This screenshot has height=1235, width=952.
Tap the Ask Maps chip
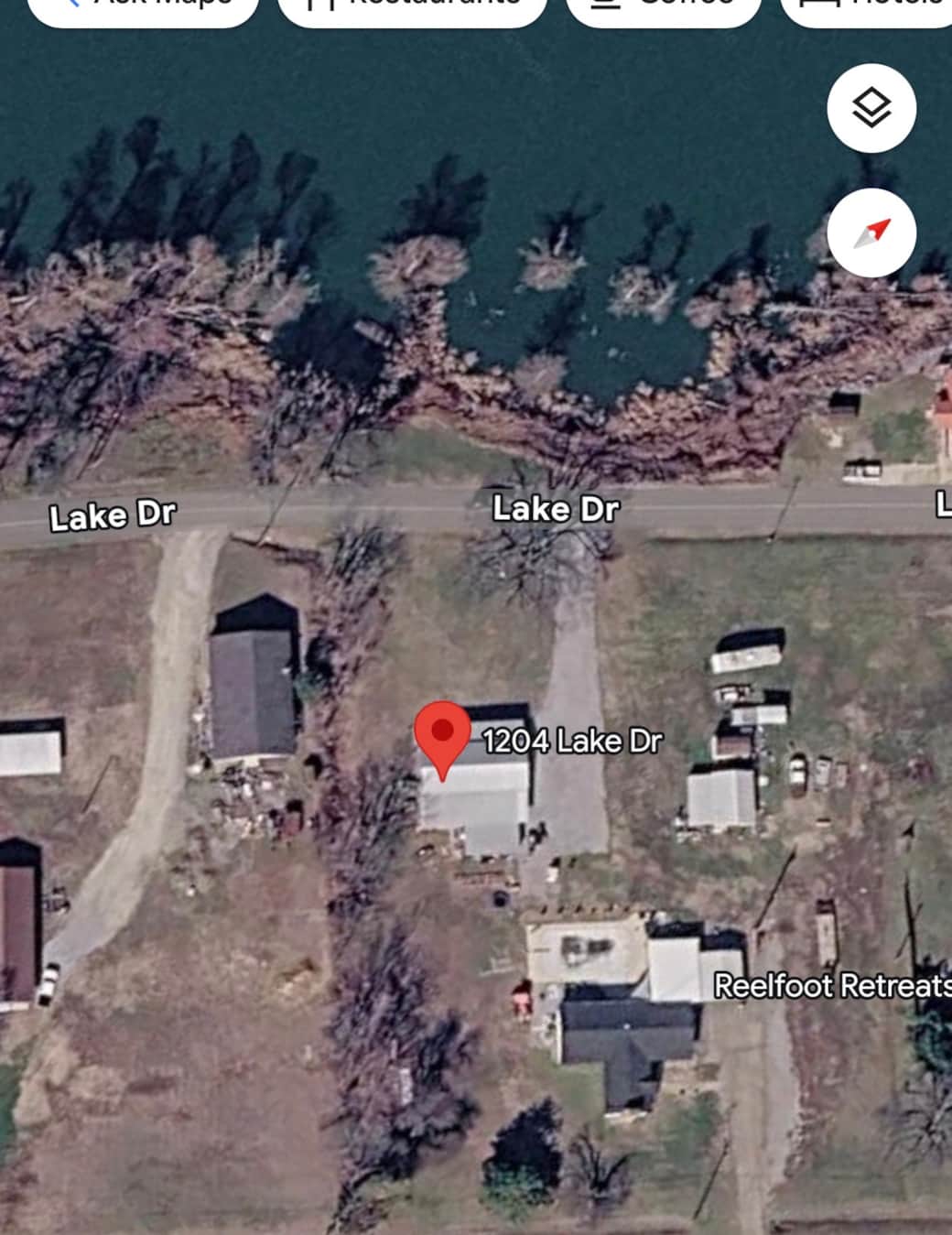tap(143, 7)
